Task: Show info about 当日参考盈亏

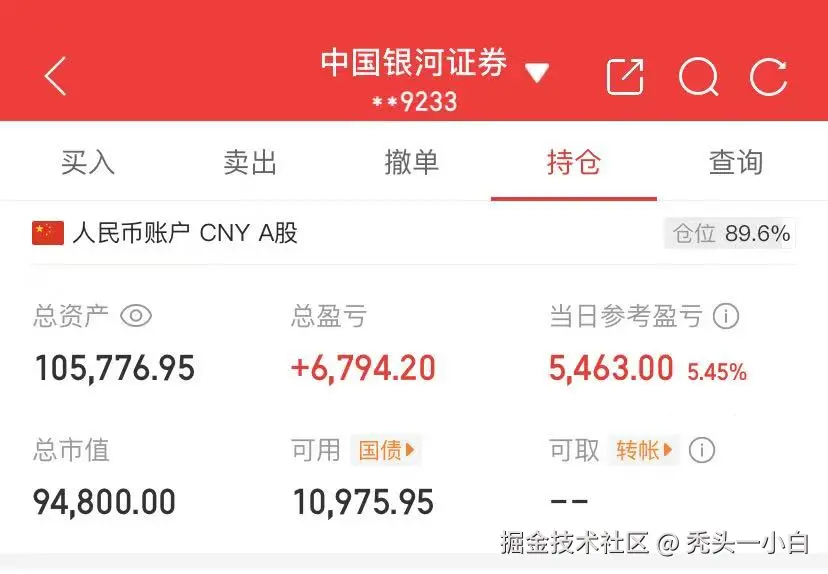Action: tap(726, 317)
